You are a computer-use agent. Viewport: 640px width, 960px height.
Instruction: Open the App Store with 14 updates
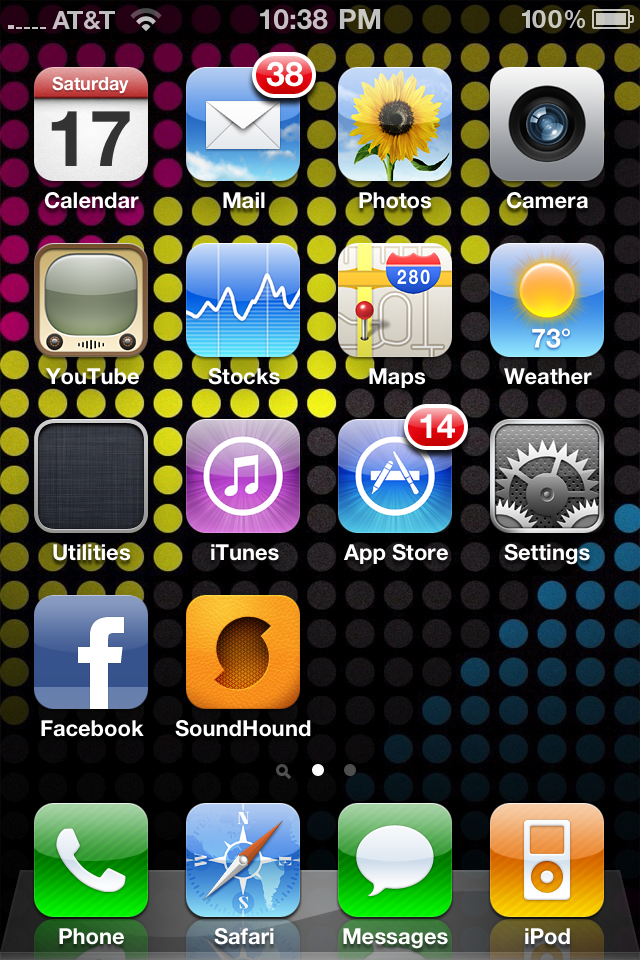click(395, 477)
